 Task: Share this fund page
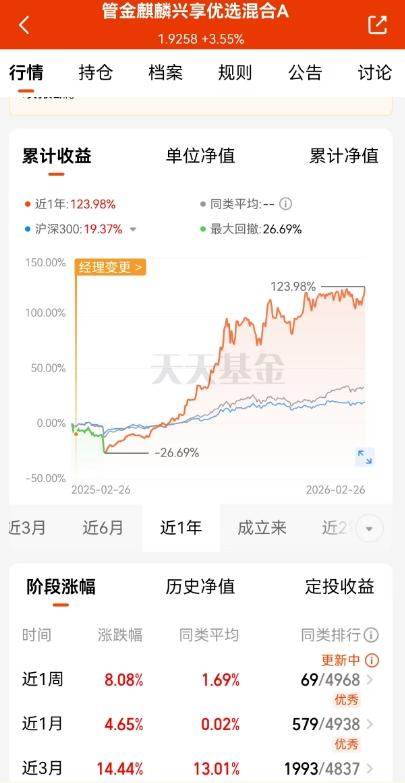pos(377,25)
